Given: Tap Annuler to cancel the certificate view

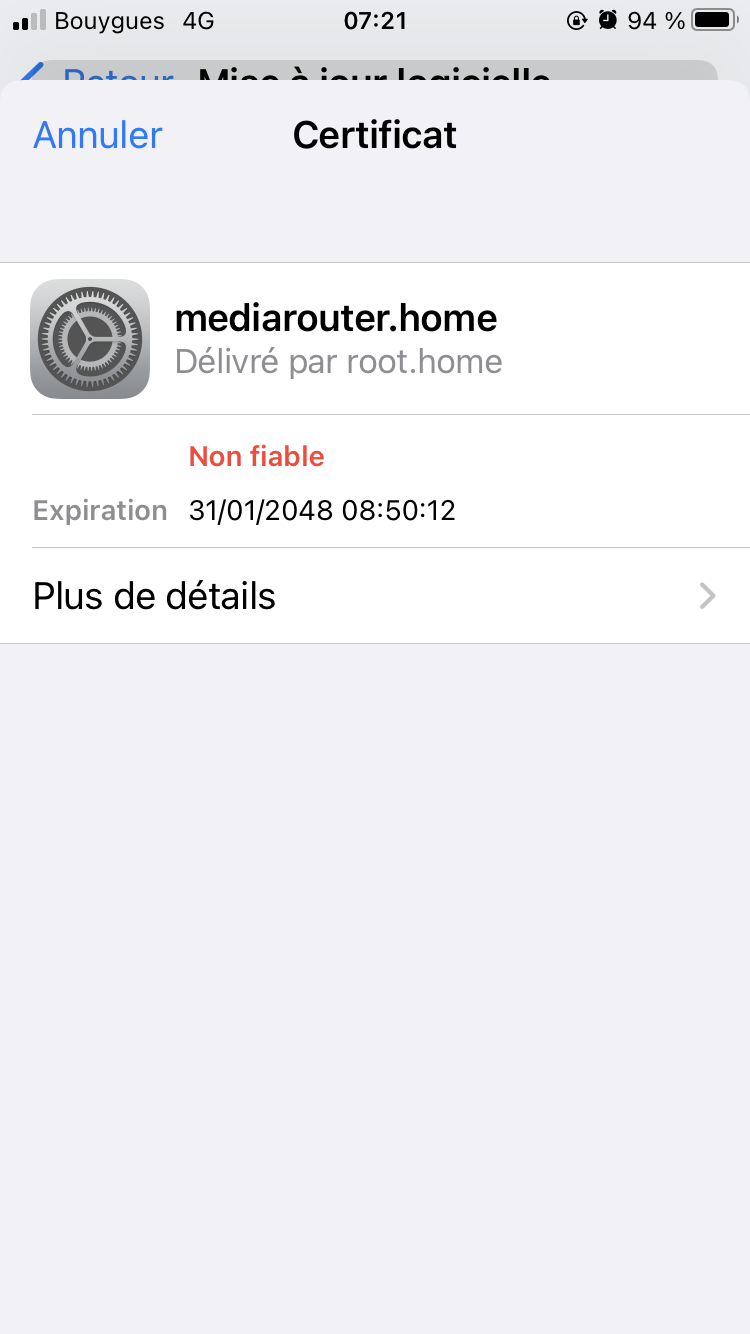Looking at the screenshot, I should click(x=98, y=135).
